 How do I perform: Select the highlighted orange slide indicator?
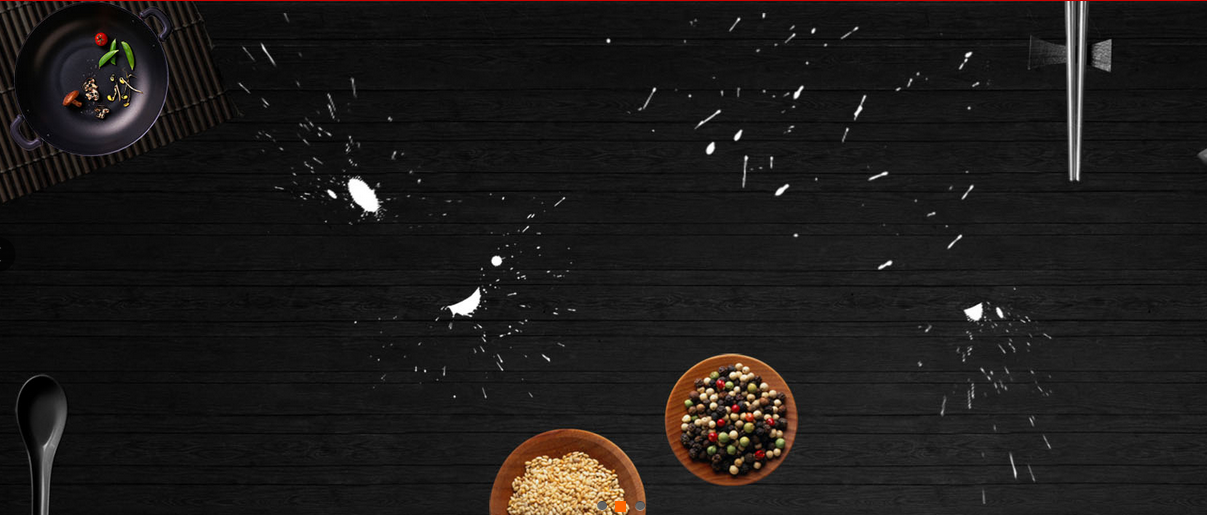(620, 506)
